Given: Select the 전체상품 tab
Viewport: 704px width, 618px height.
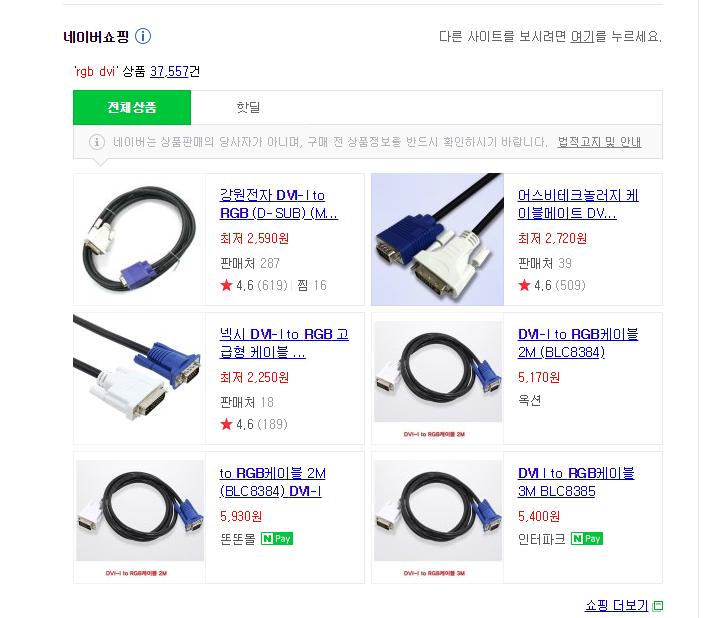Looking at the screenshot, I should 132,107.
